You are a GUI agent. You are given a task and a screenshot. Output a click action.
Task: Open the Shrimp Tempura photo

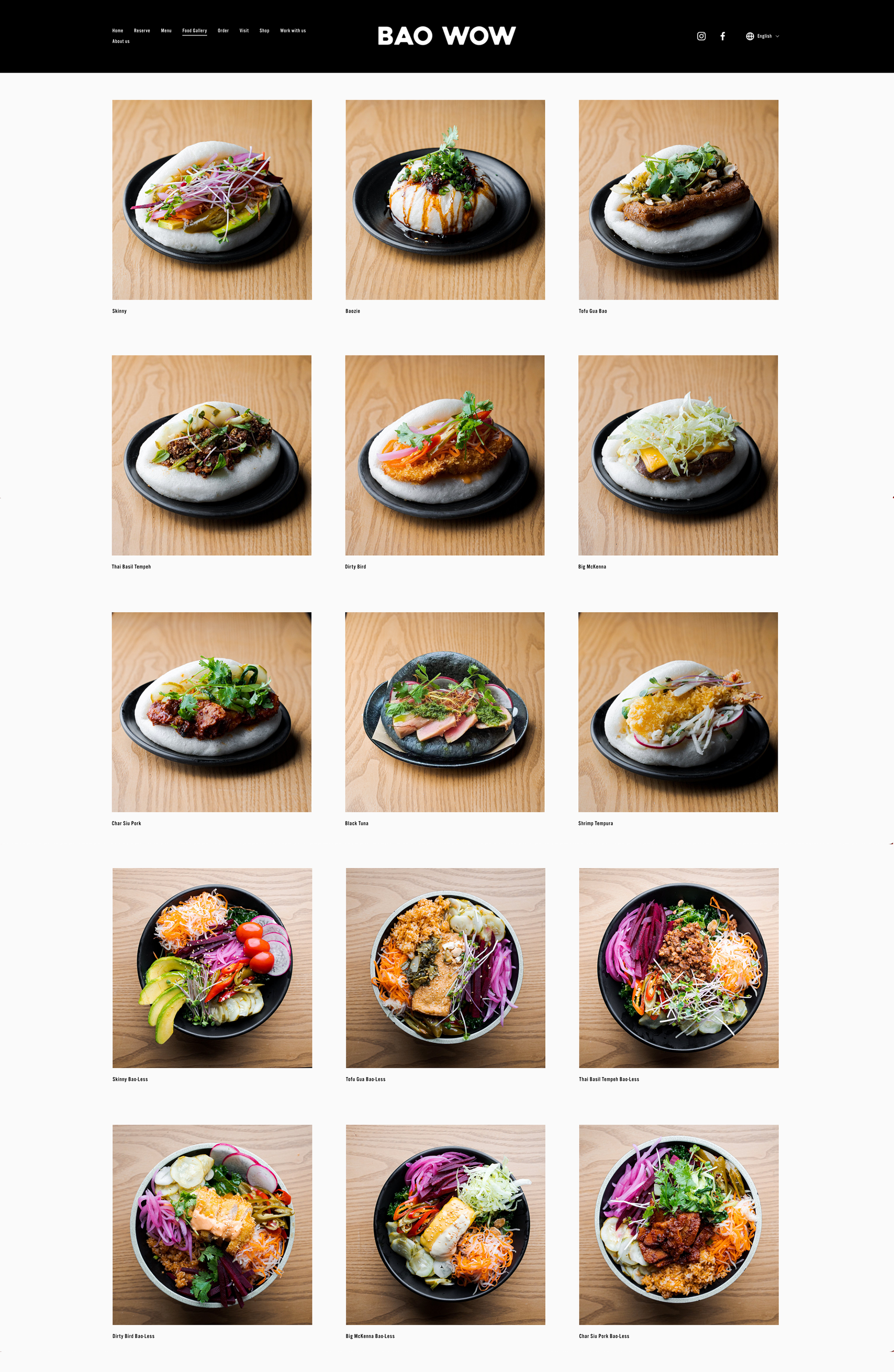(x=678, y=712)
